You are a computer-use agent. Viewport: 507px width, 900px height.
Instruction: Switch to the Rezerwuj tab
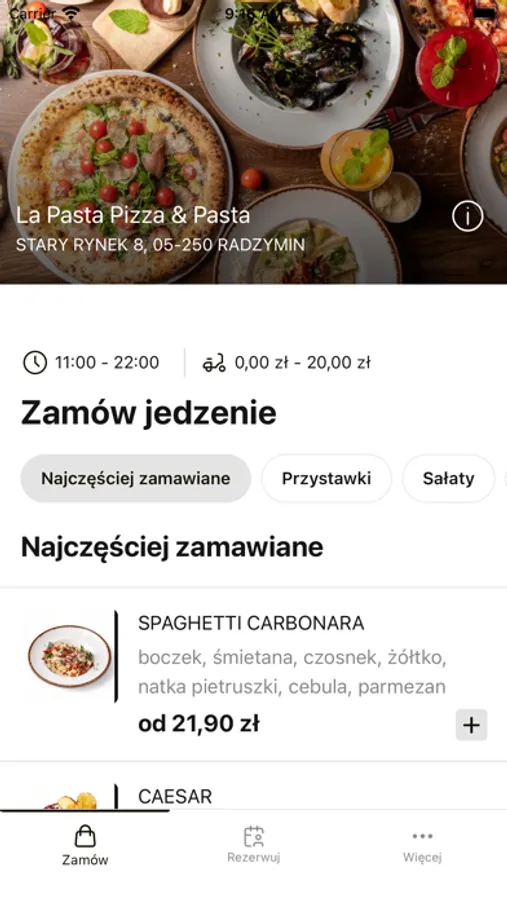(x=253, y=844)
